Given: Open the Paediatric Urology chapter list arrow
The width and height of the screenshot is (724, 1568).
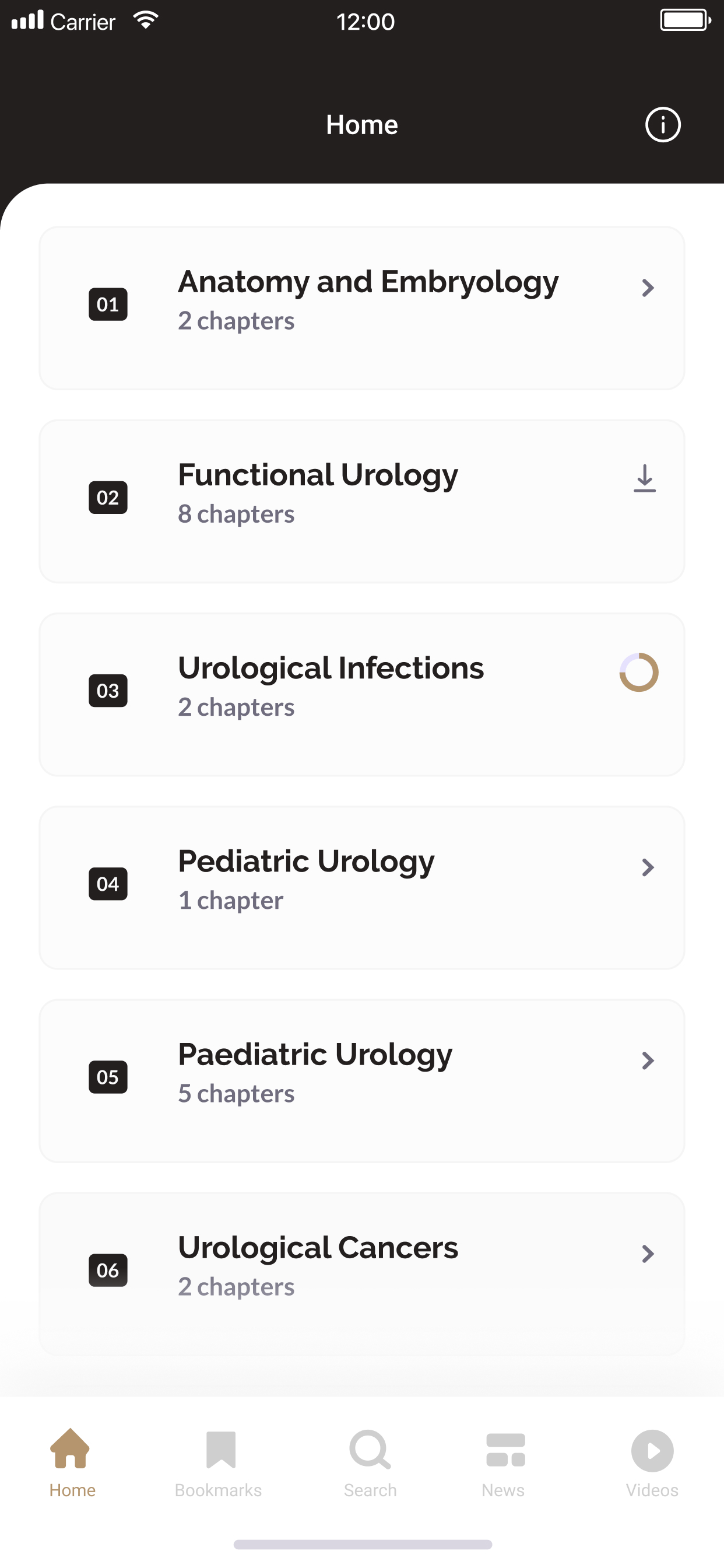Looking at the screenshot, I should tap(648, 1060).
